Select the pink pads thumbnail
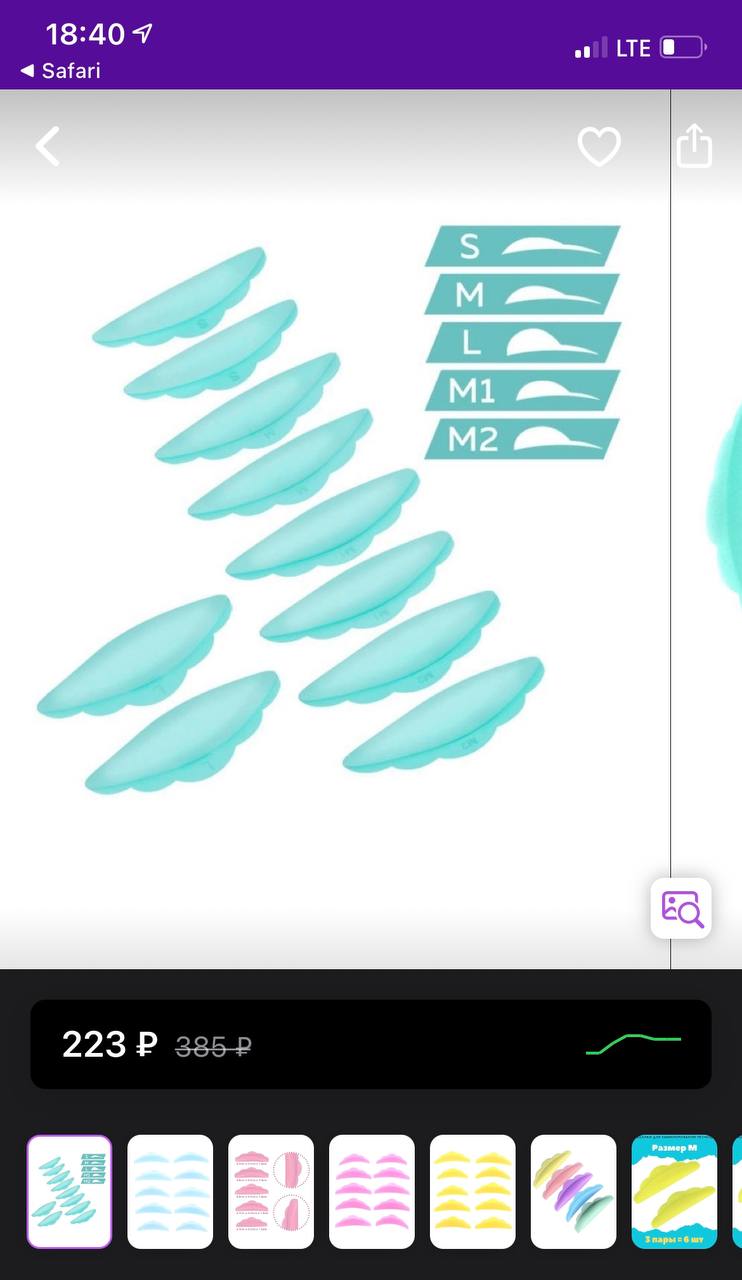742x1280 pixels. (372, 1192)
